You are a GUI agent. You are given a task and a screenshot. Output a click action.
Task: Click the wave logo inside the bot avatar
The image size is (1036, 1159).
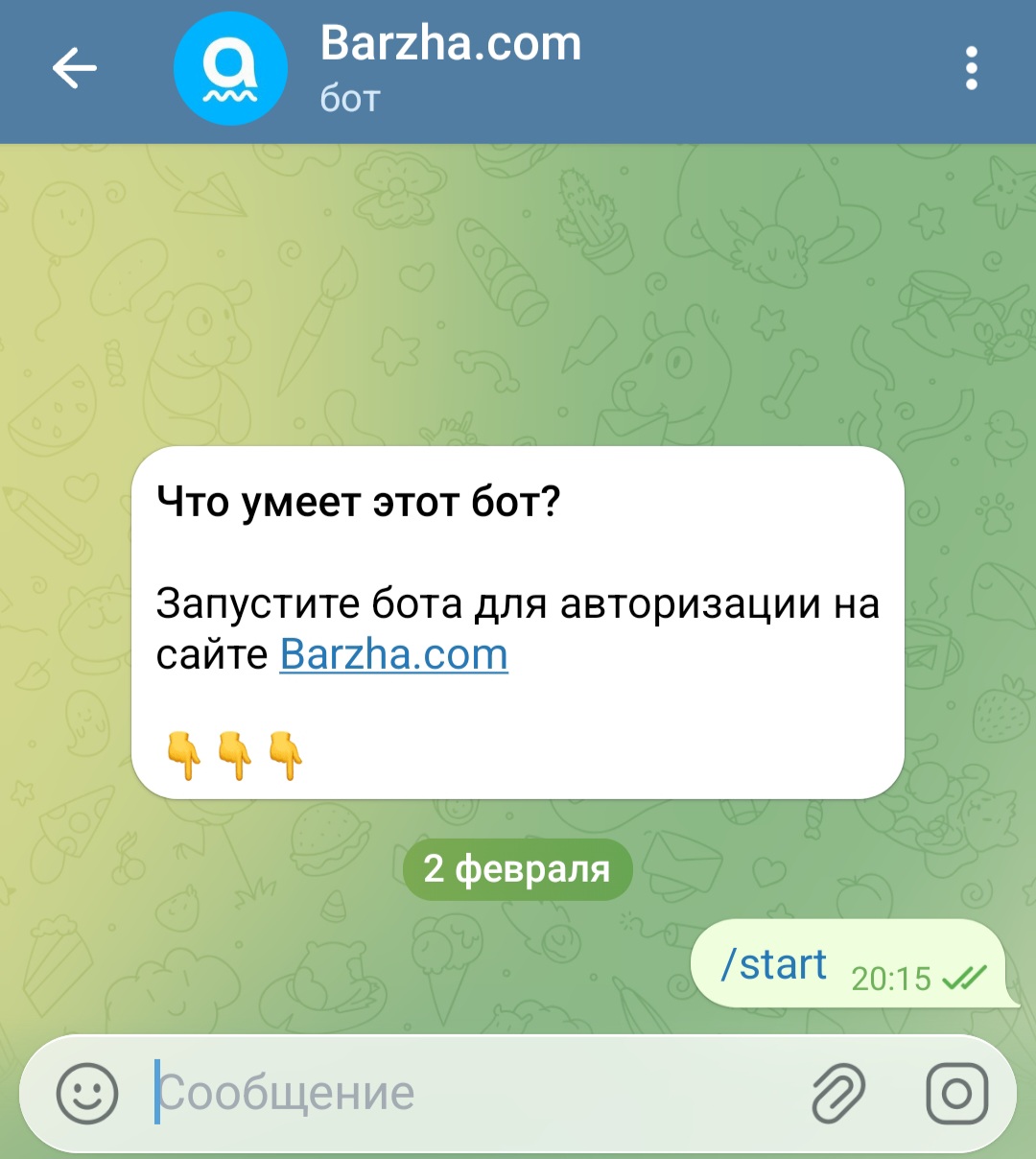pyautogui.click(x=230, y=94)
